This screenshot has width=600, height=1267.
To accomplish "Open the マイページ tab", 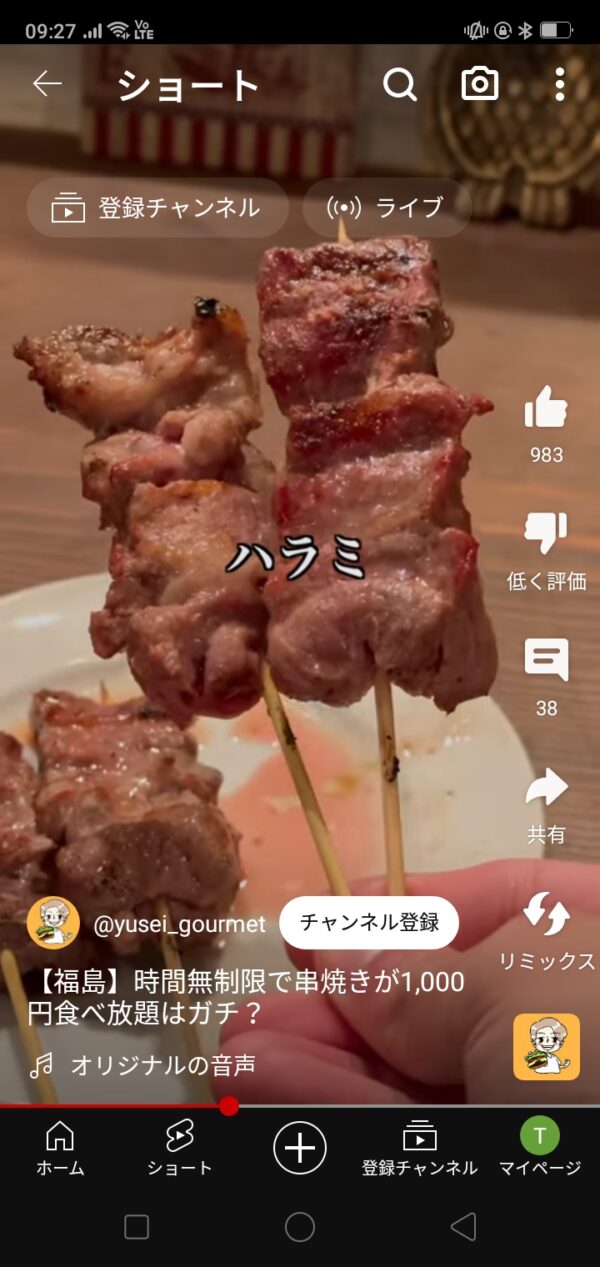I will click(x=540, y=1147).
